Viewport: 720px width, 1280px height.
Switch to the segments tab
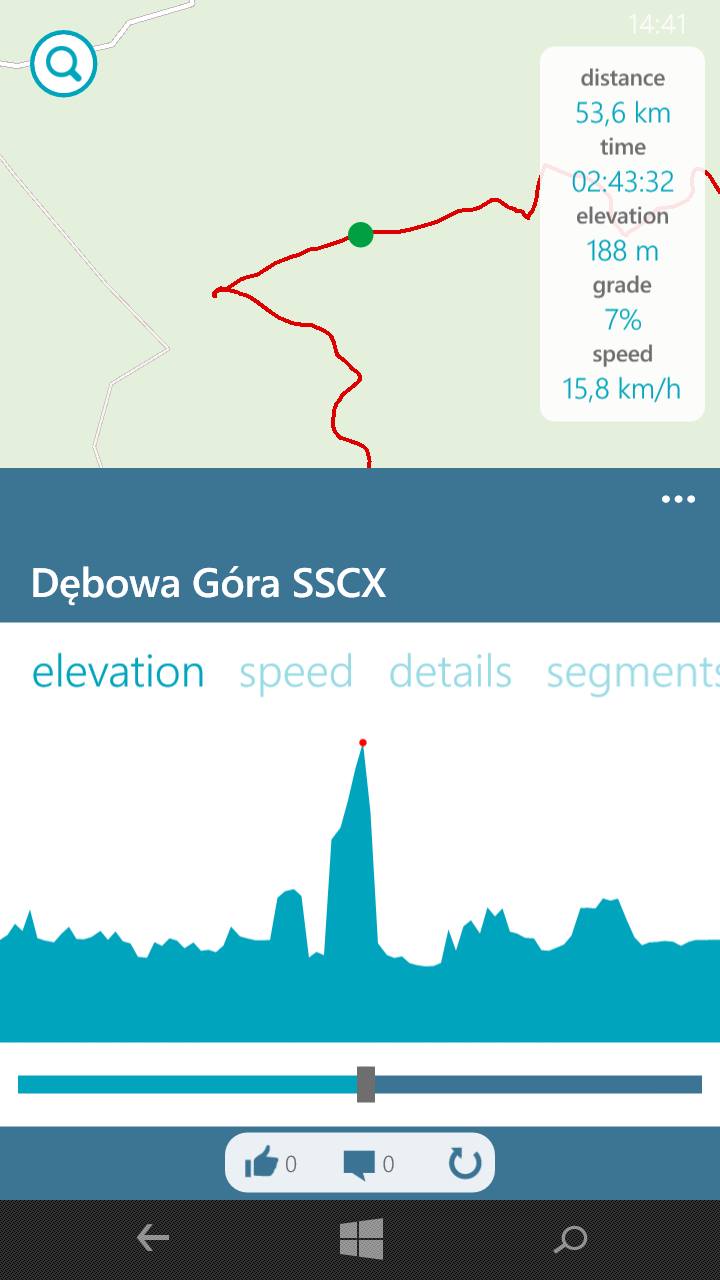[x=632, y=672]
